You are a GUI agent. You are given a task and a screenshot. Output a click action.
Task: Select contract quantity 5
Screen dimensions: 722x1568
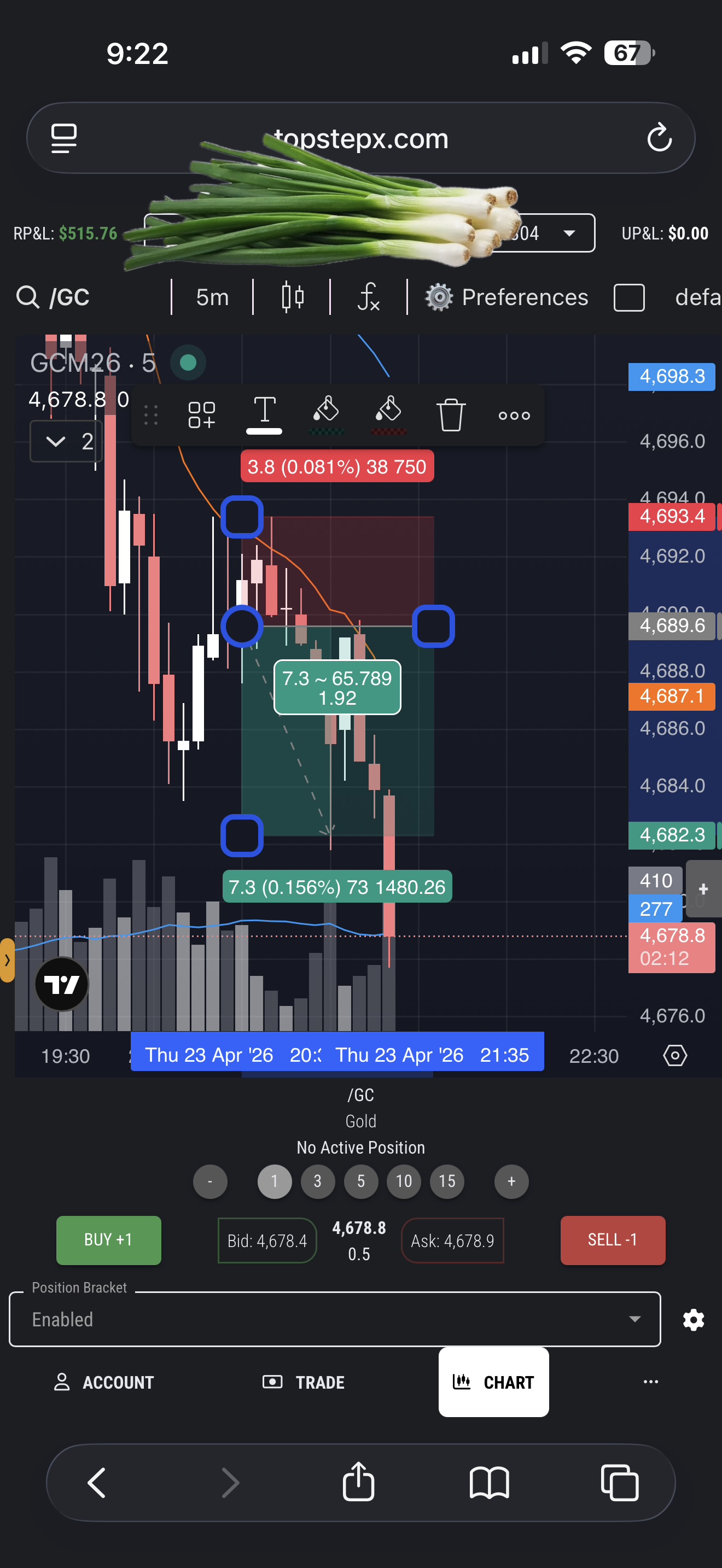pyautogui.click(x=361, y=1181)
